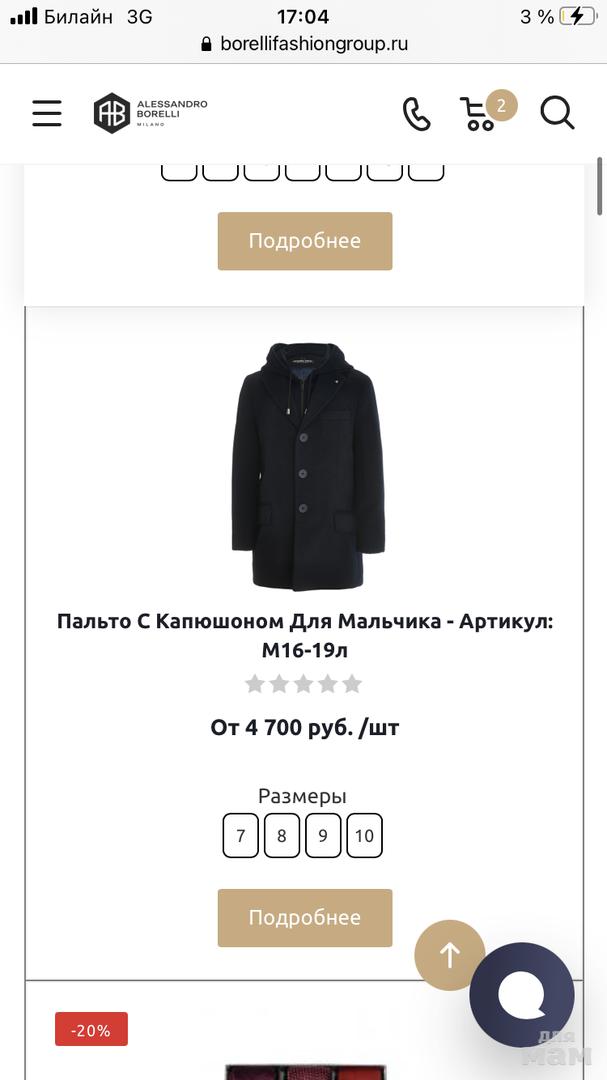Select size 8 for the coat
The height and width of the screenshot is (1080, 607).
[x=282, y=836]
